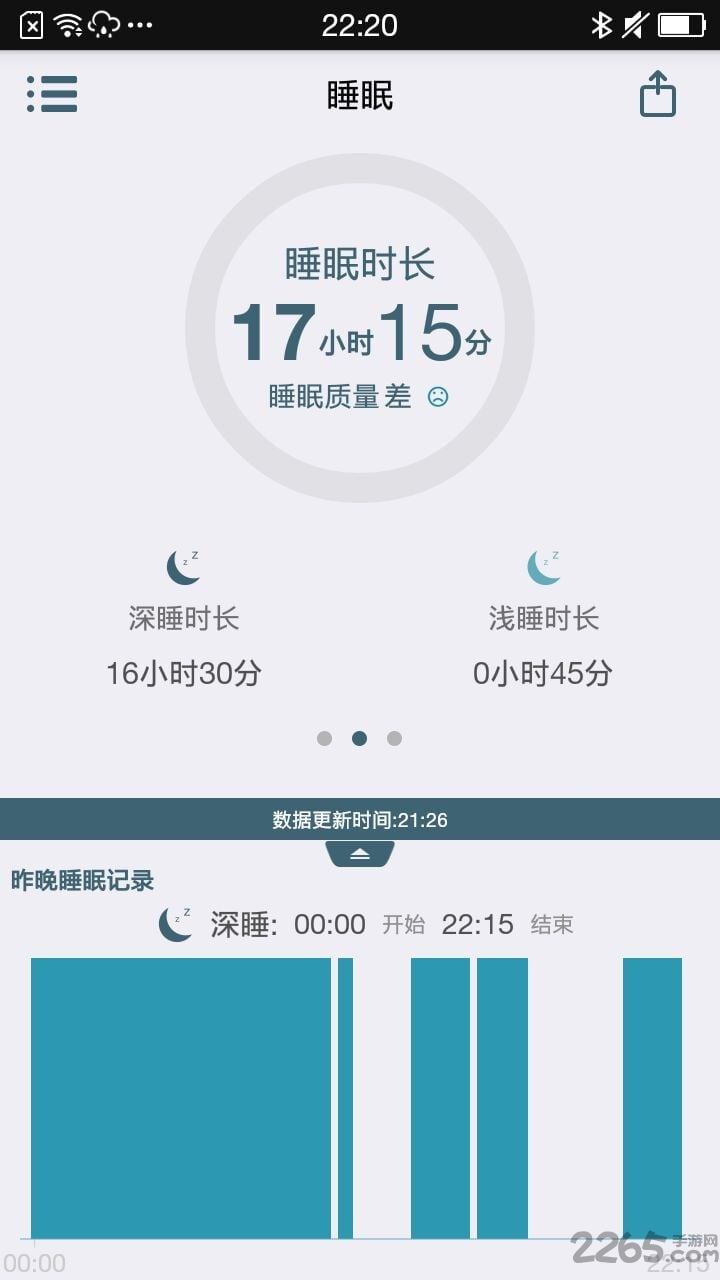Screen dimensions: 720x1280
Task: Tap the share icon in the top right
Action: point(657,94)
